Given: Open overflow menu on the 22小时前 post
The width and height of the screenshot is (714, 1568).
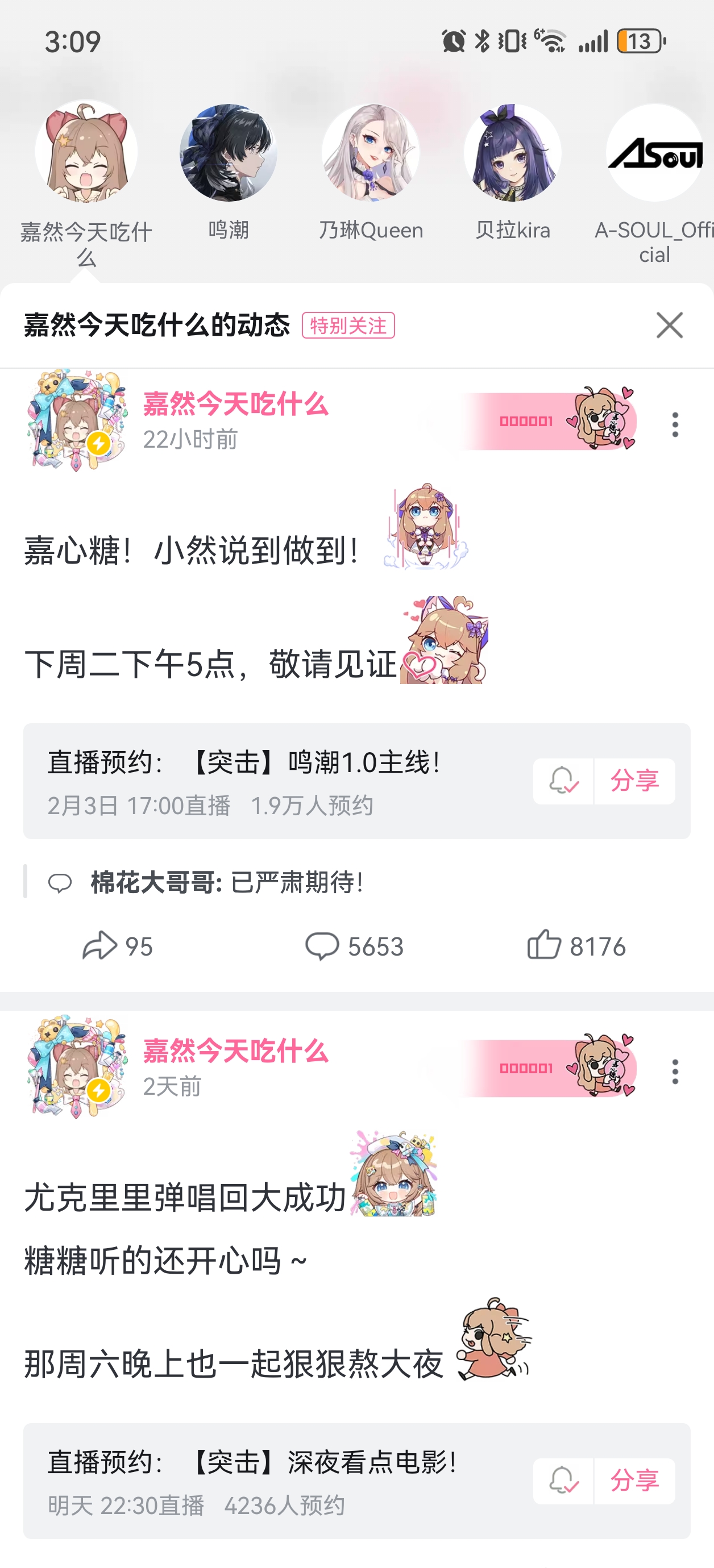Looking at the screenshot, I should [674, 424].
